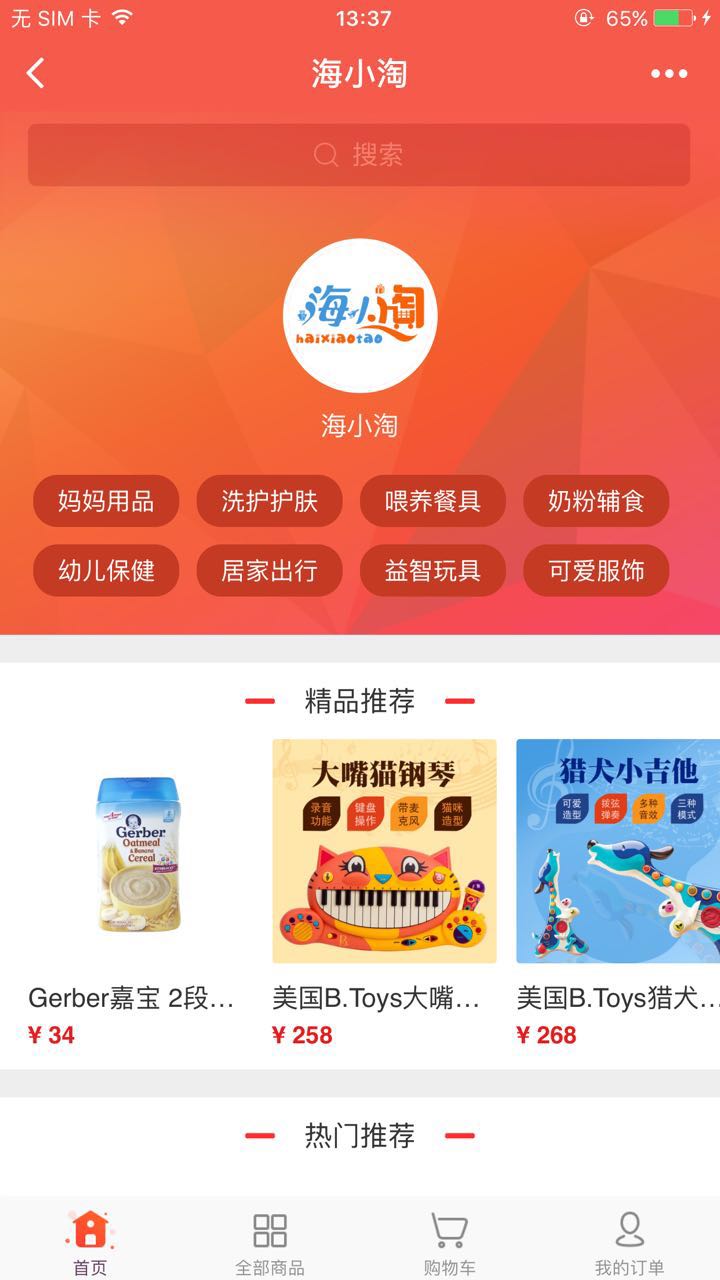720x1280 pixels.
Task: Open the 购物车 cart tab
Action: [450, 1242]
